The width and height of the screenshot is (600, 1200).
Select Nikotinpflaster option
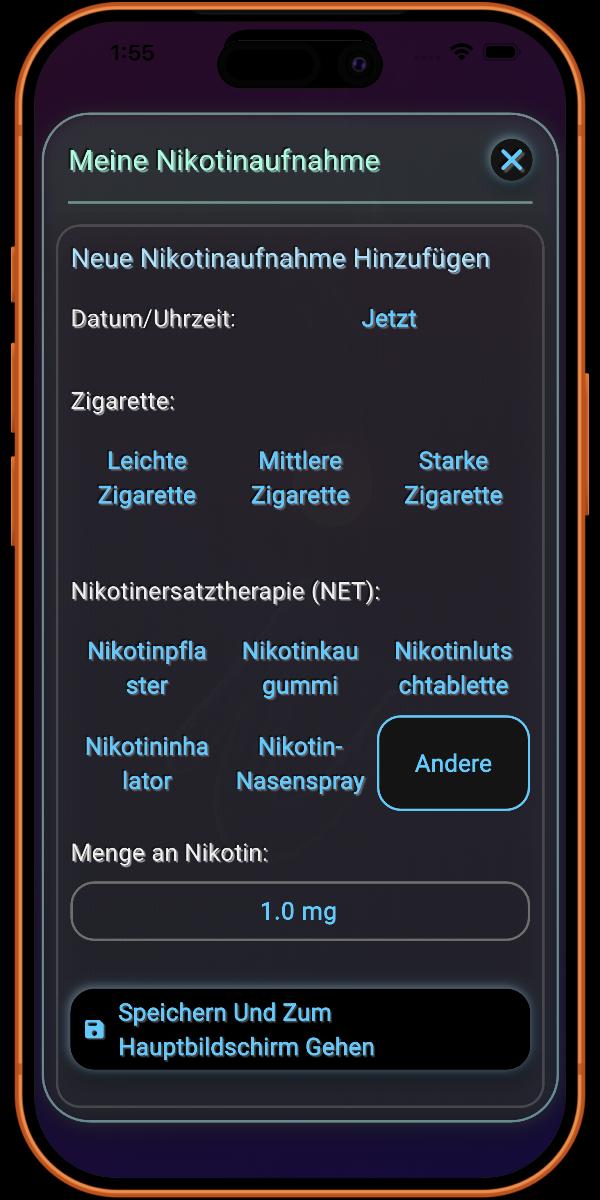147,668
